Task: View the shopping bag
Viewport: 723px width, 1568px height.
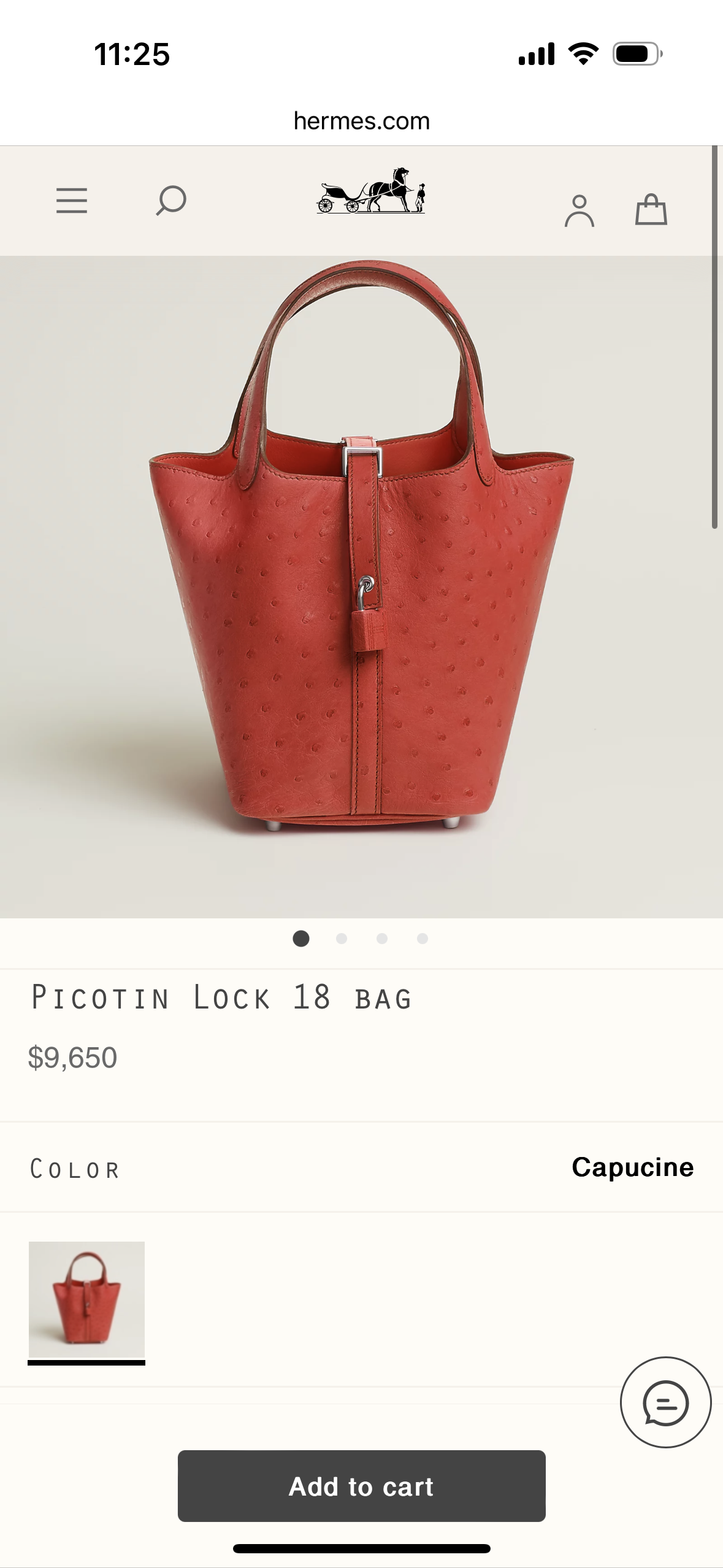Action: coord(651,209)
